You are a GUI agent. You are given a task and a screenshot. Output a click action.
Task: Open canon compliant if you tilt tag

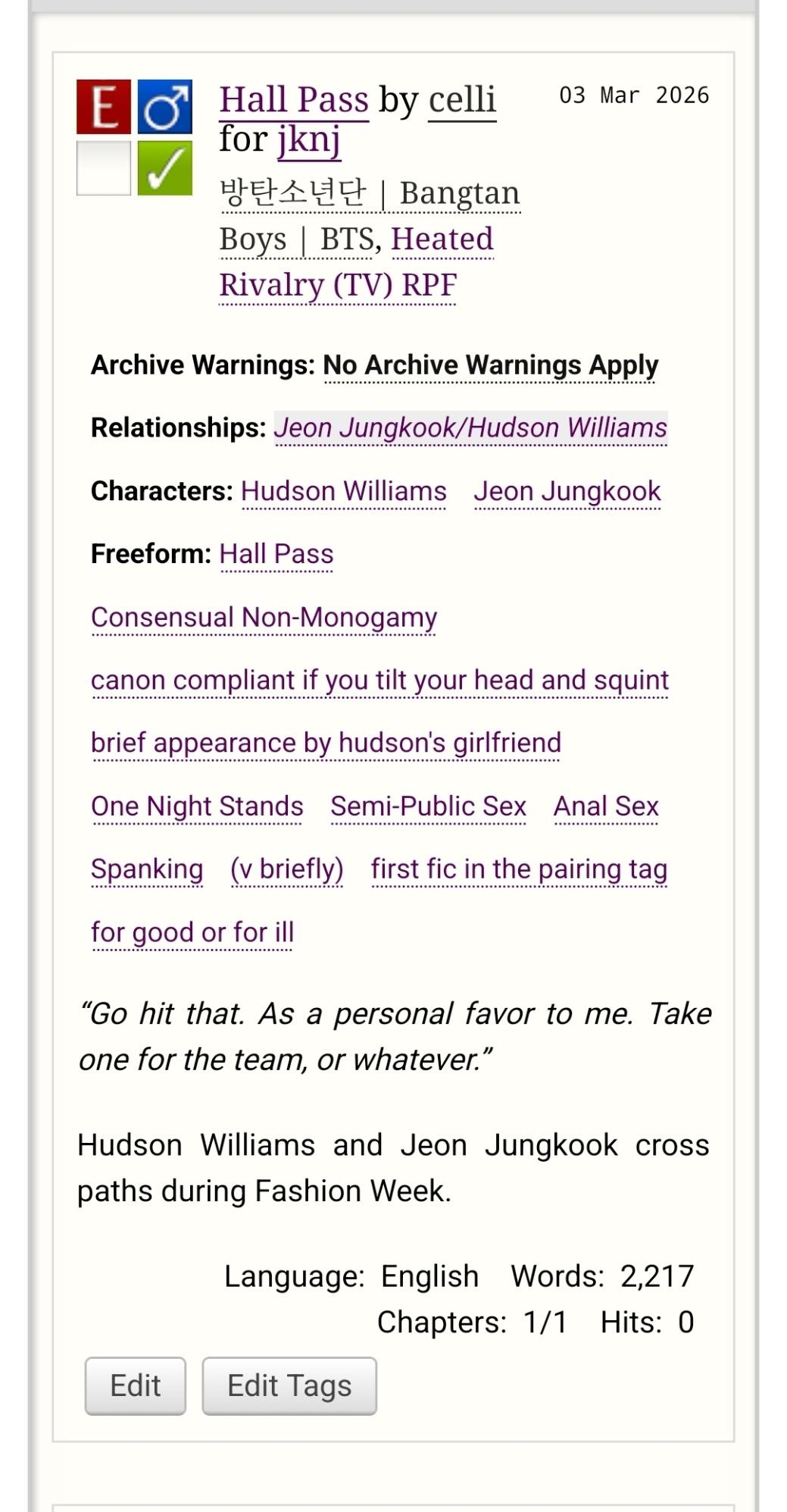pos(379,681)
